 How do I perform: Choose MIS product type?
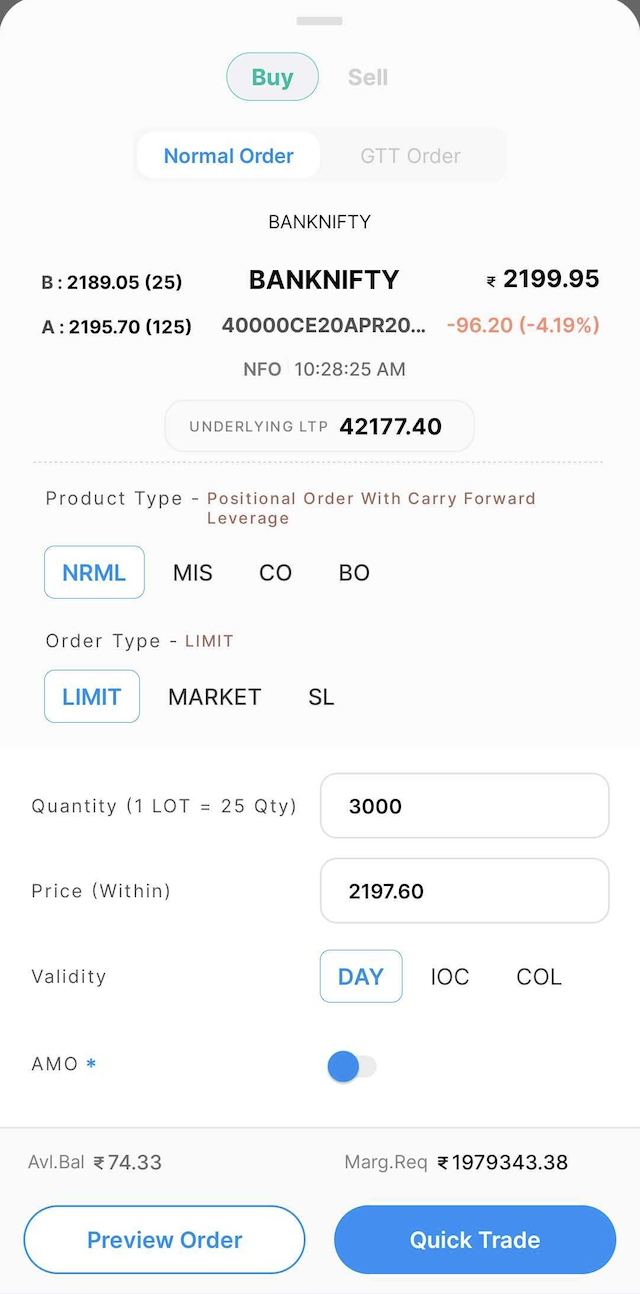192,573
